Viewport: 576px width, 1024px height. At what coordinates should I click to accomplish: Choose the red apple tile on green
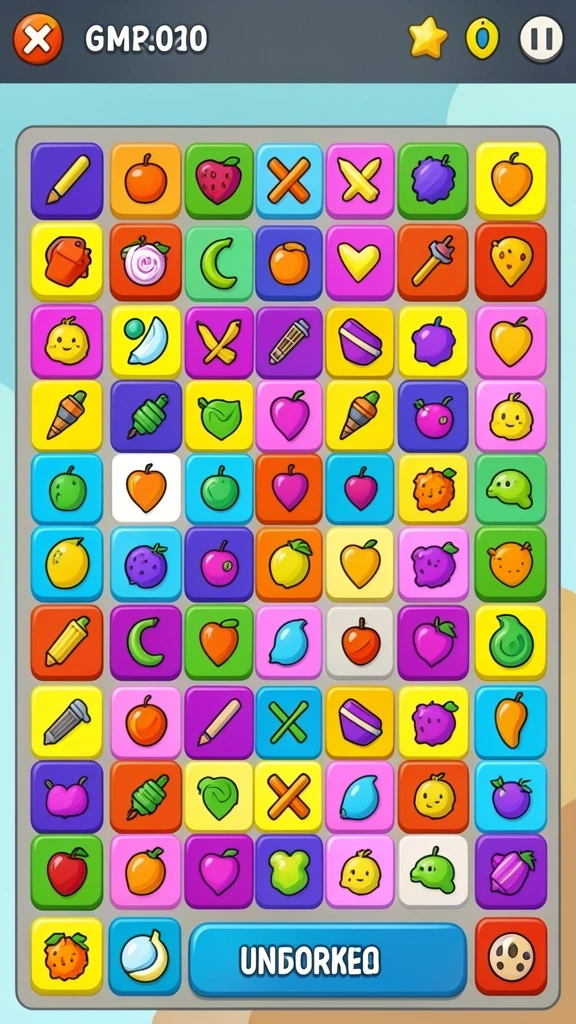67,872
